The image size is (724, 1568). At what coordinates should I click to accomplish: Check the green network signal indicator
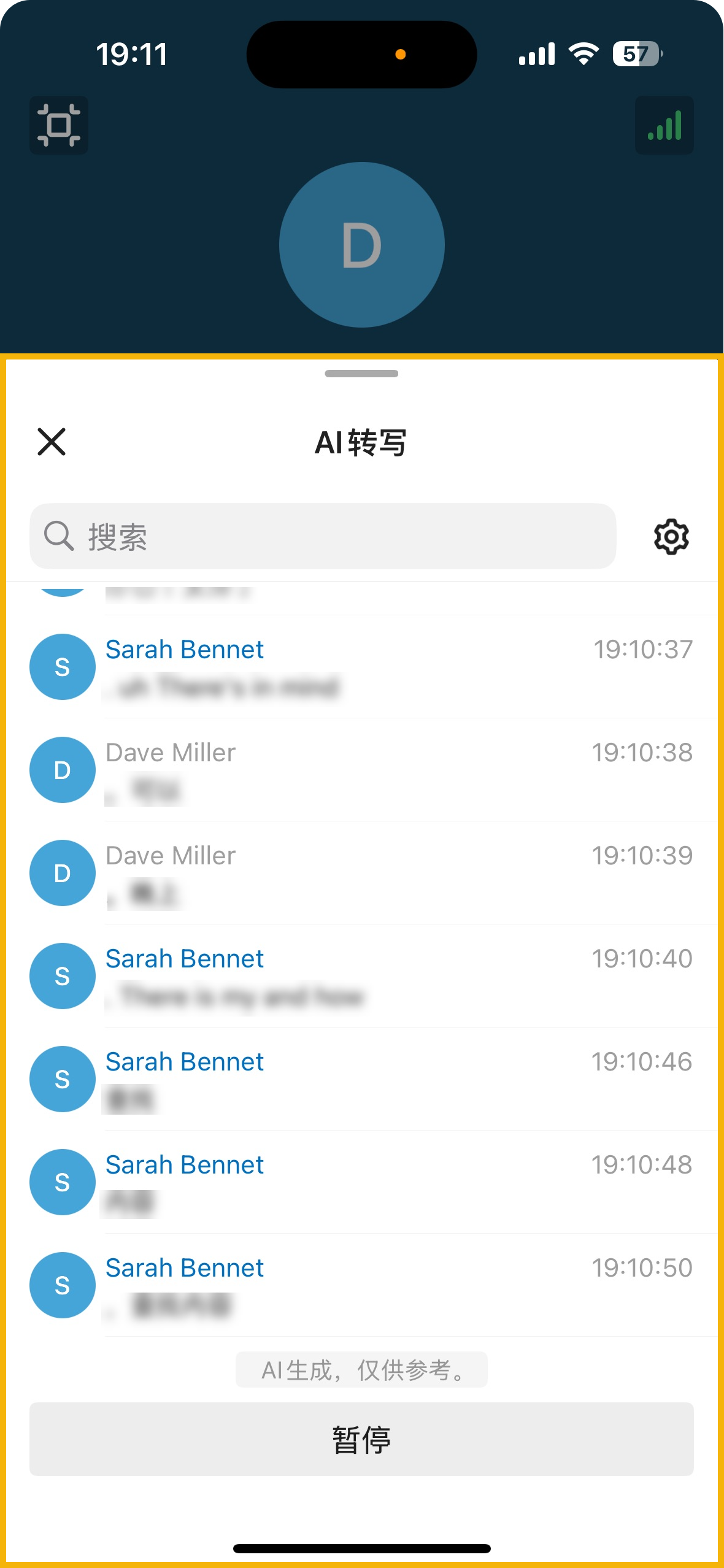pyautogui.click(x=664, y=125)
